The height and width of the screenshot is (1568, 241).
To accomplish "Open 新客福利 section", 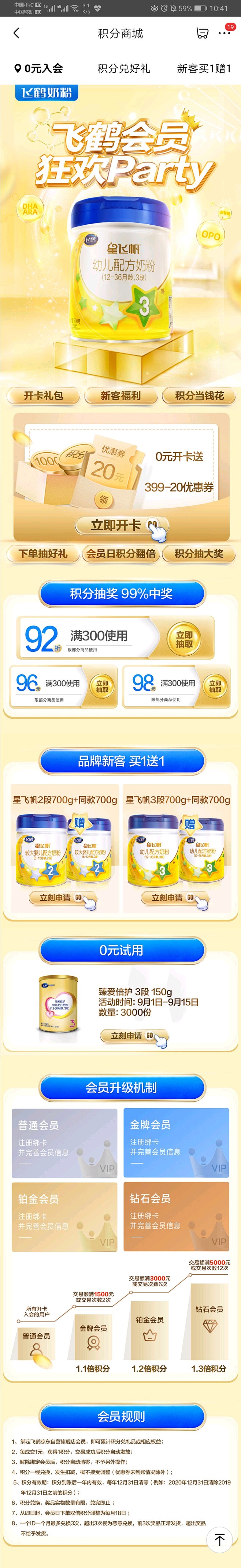I will point(120,396).
